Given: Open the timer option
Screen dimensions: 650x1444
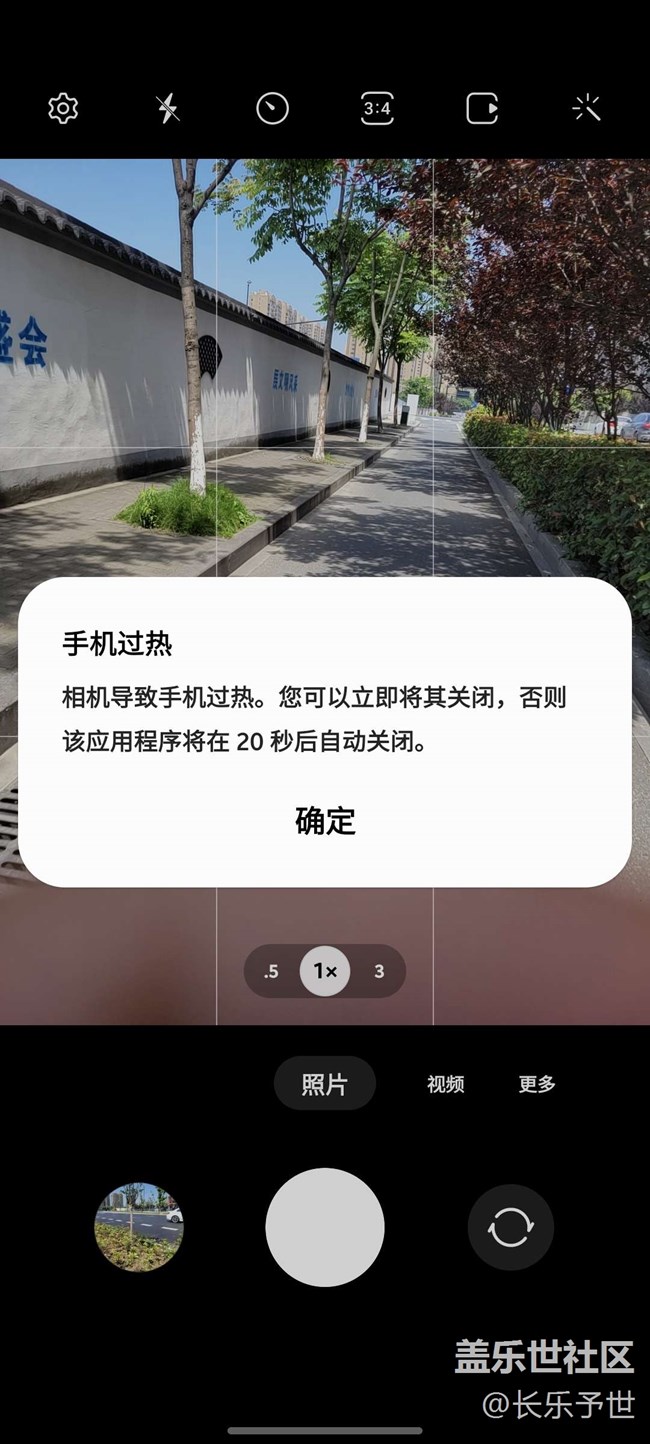Looking at the screenshot, I should click(x=272, y=108).
